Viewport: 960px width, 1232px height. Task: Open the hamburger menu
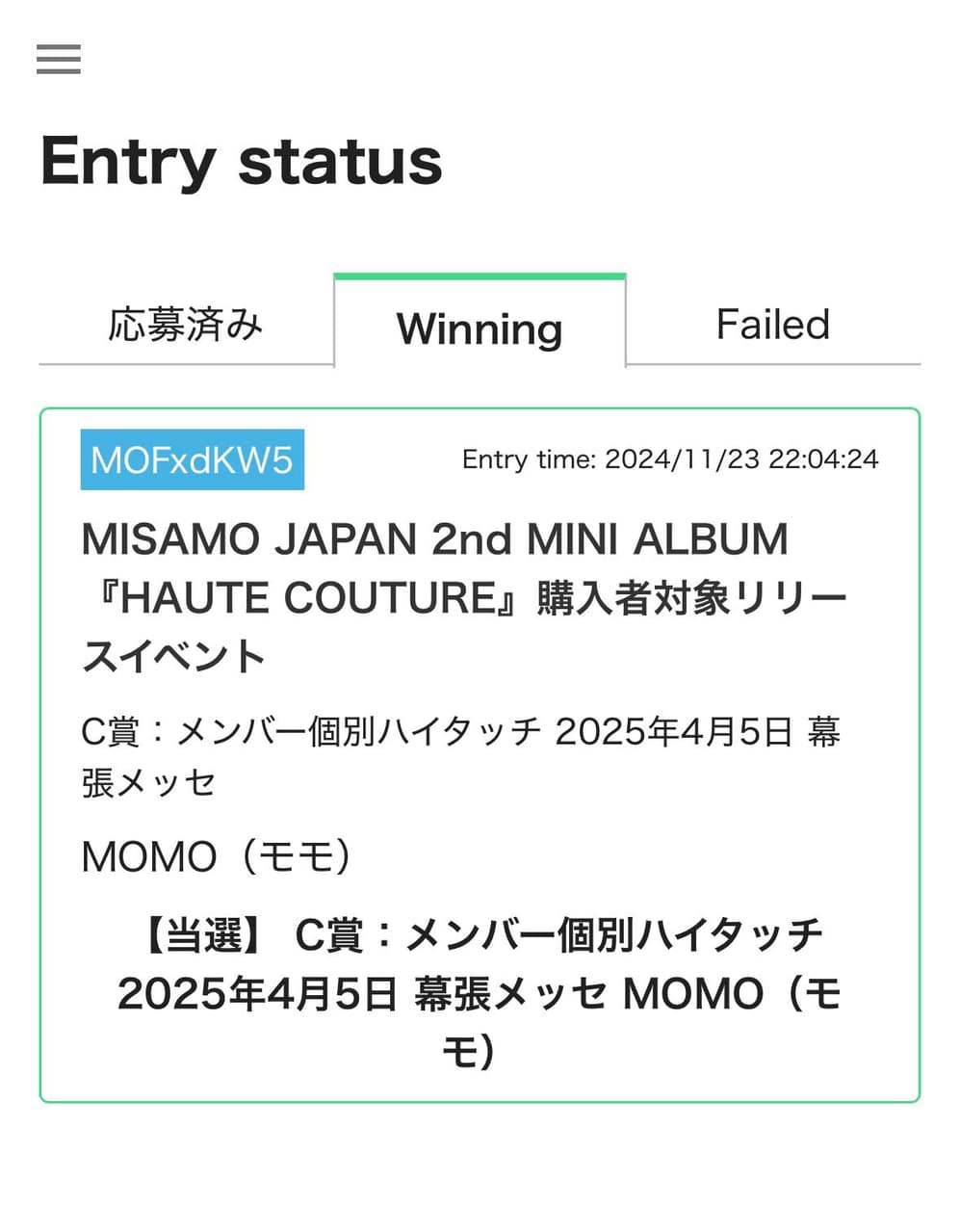pos(59,60)
